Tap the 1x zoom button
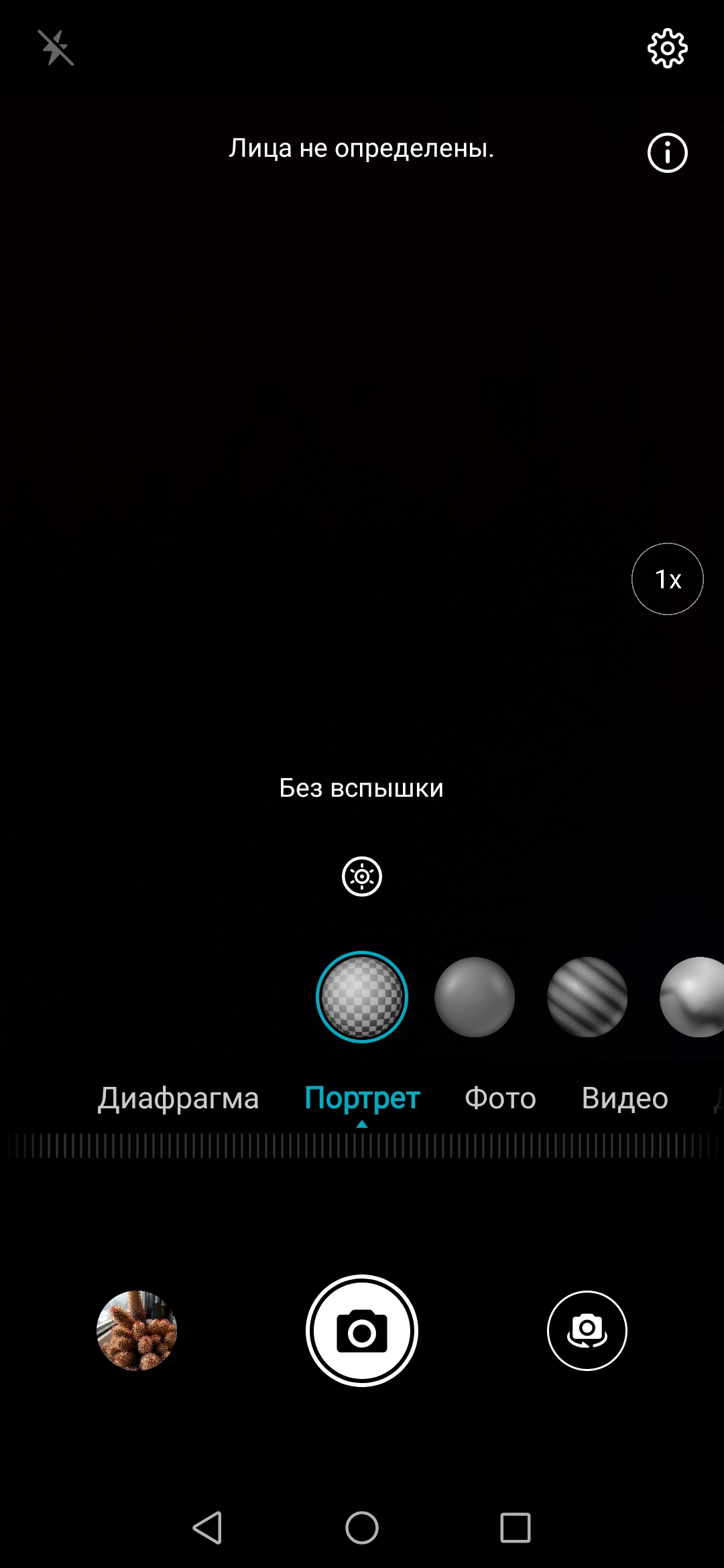The width and height of the screenshot is (724, 1568). 667,579
